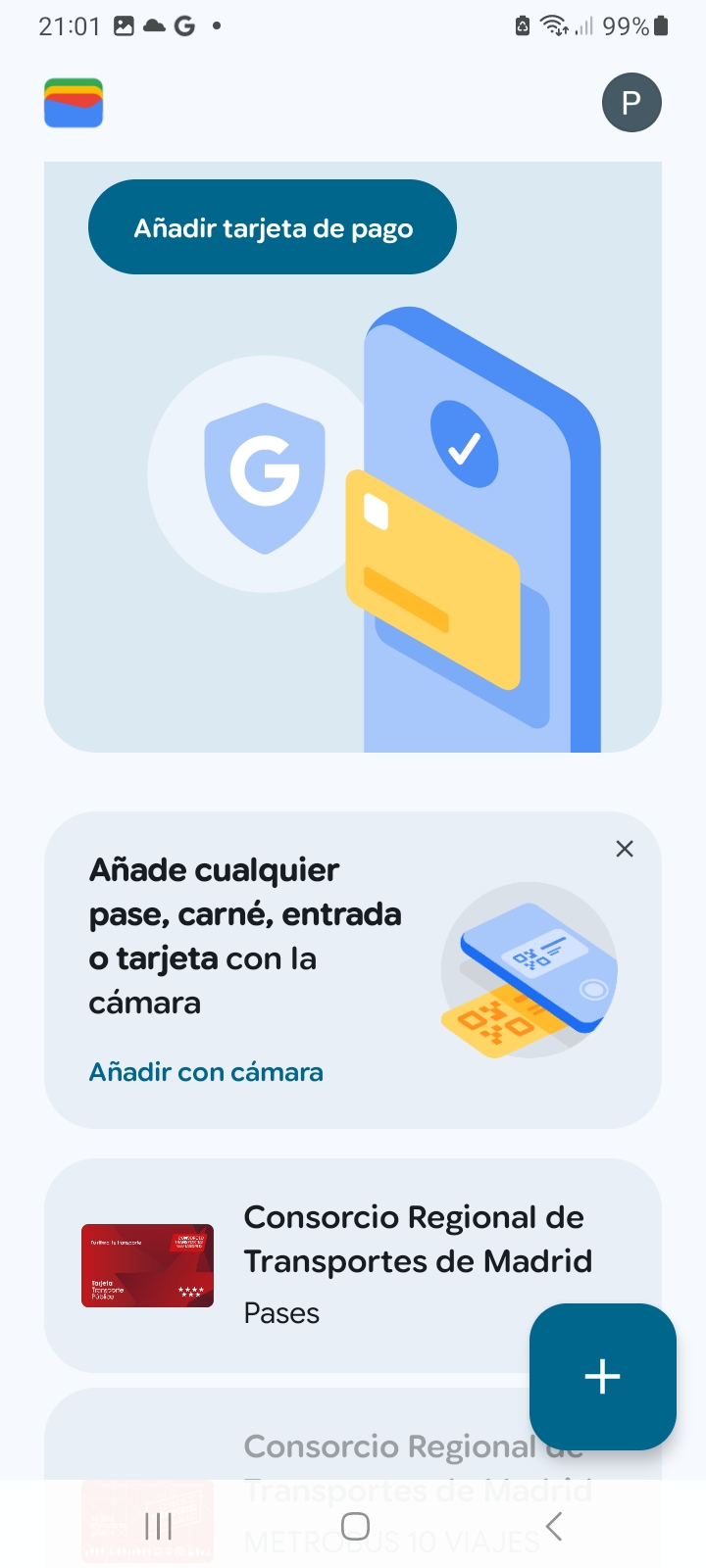Open the Añadir con cámara link

[x=206, y=1072]
